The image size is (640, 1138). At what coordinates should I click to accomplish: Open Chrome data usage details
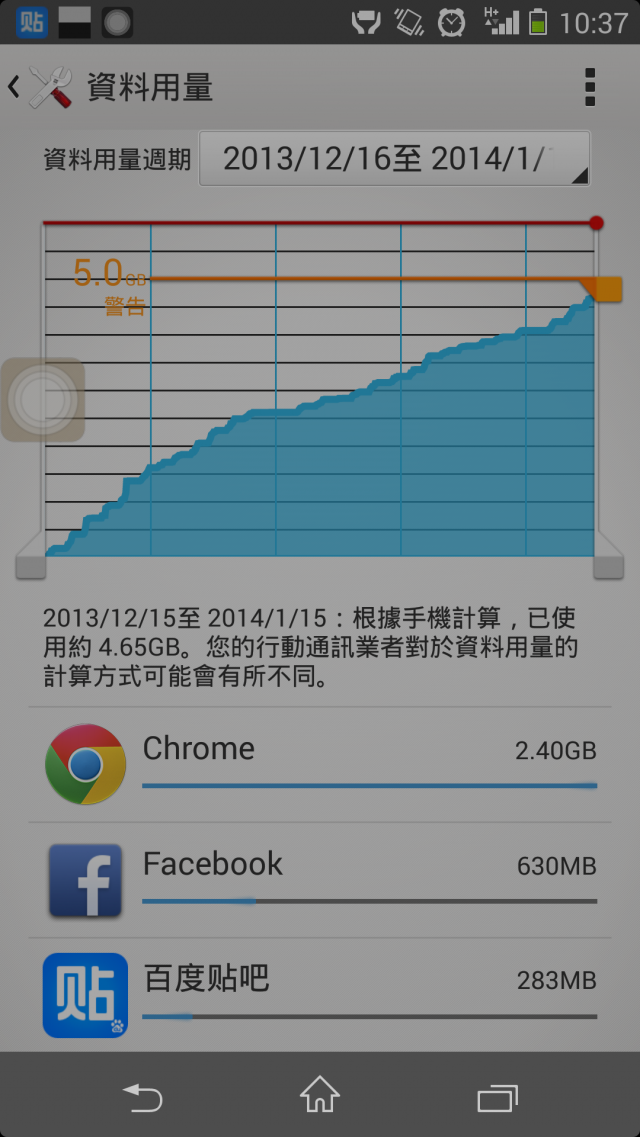point(320,765)
